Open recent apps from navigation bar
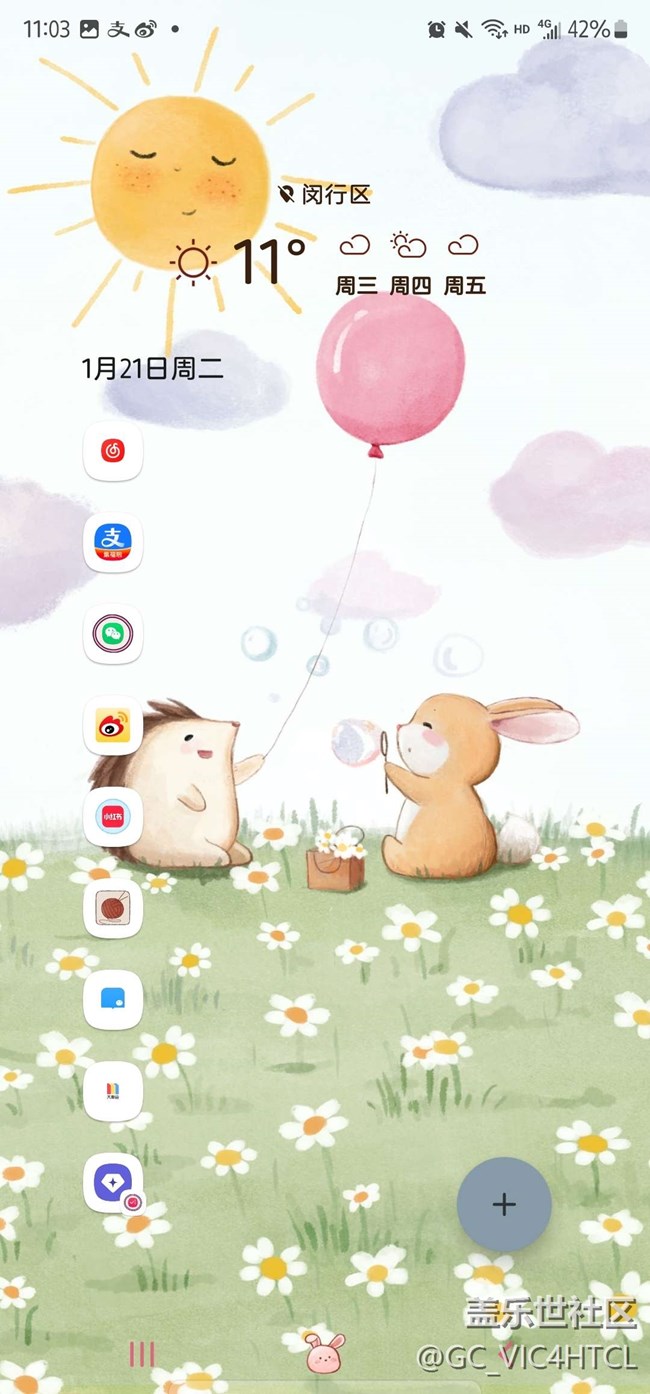 pos(142,1354)
